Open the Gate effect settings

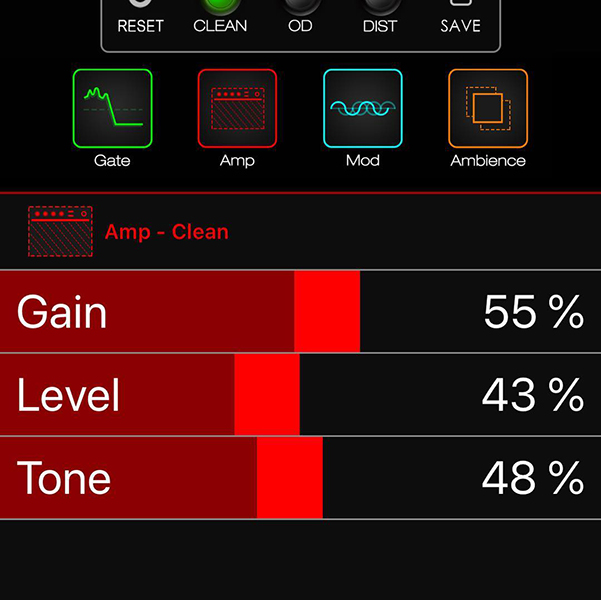(x=112, y=109)
